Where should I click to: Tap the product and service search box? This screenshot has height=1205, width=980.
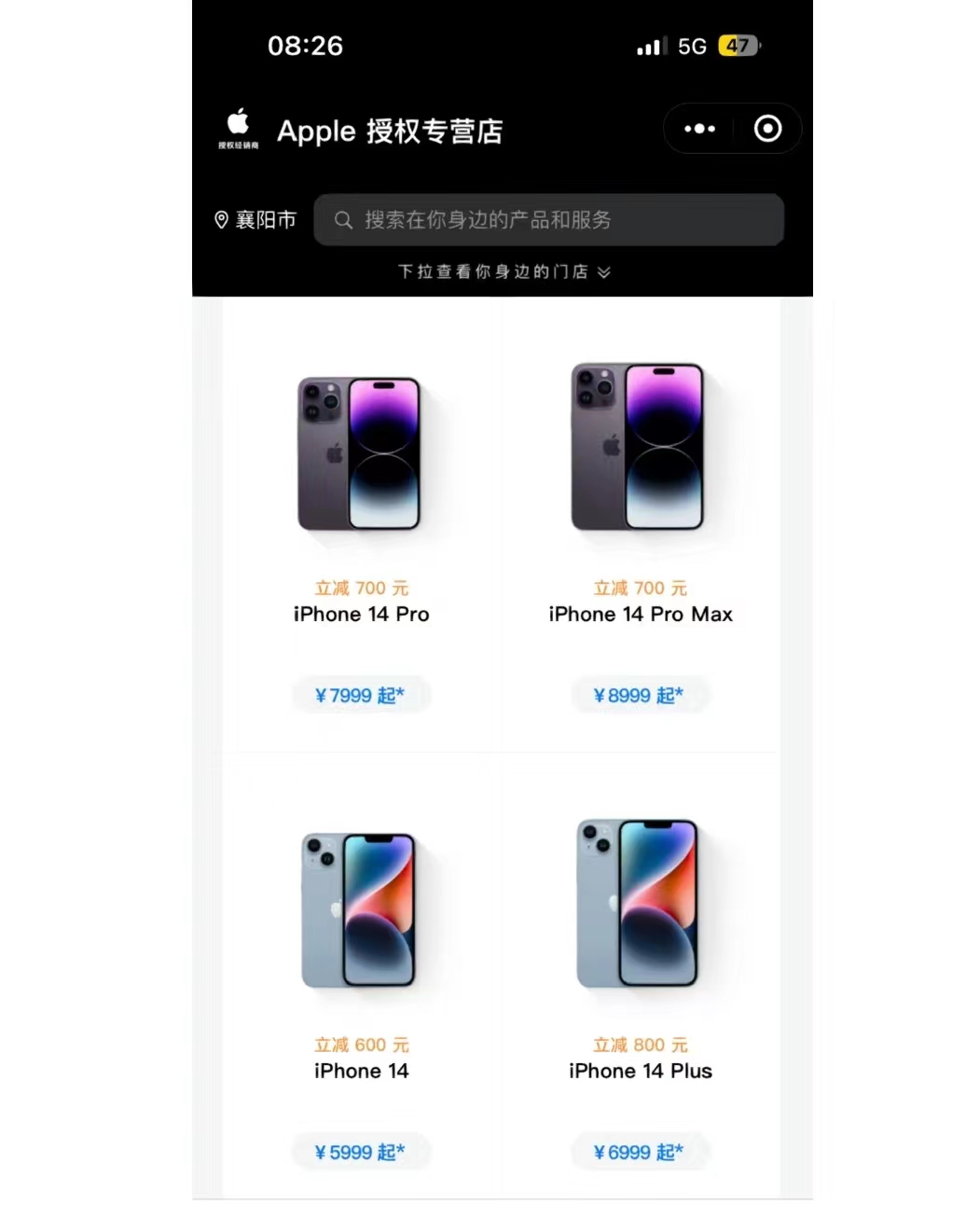(548, 220)
